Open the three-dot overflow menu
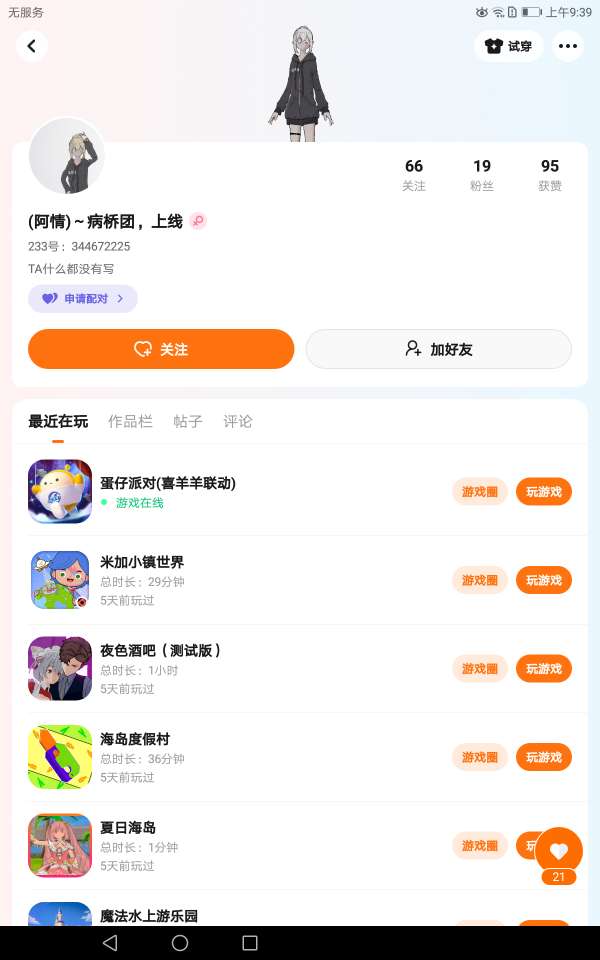This screenshot has height=960, width=600. tap(568, 46)
